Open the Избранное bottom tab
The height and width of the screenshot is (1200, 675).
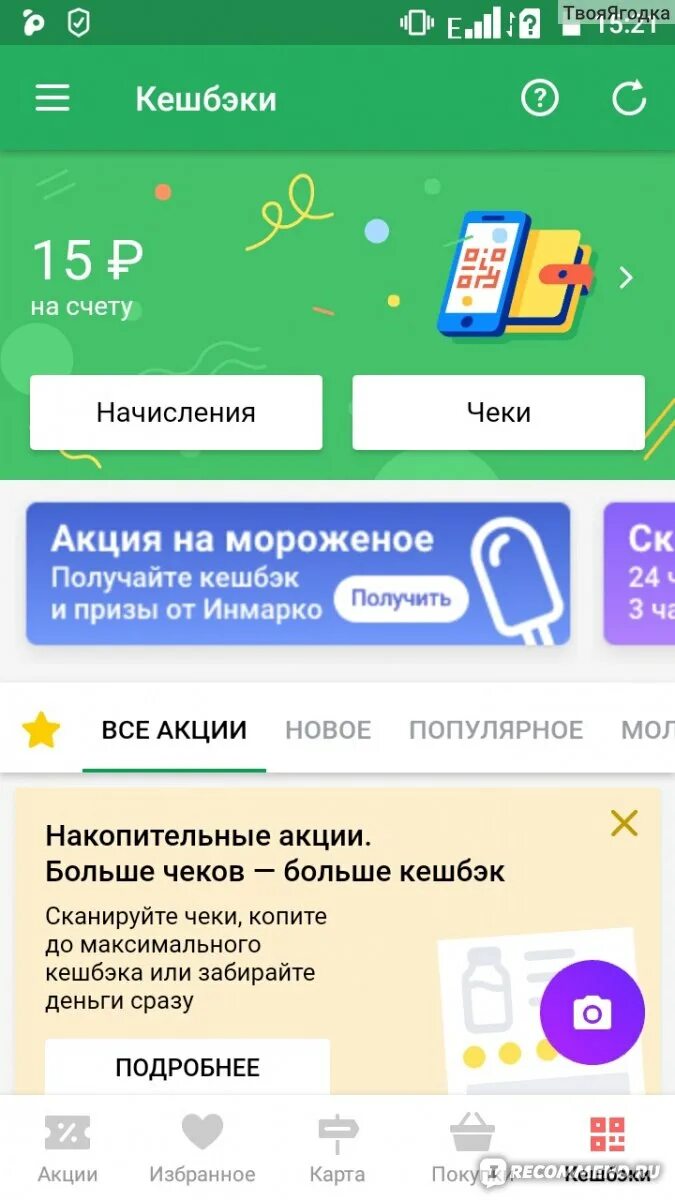tap(202, 1148)
